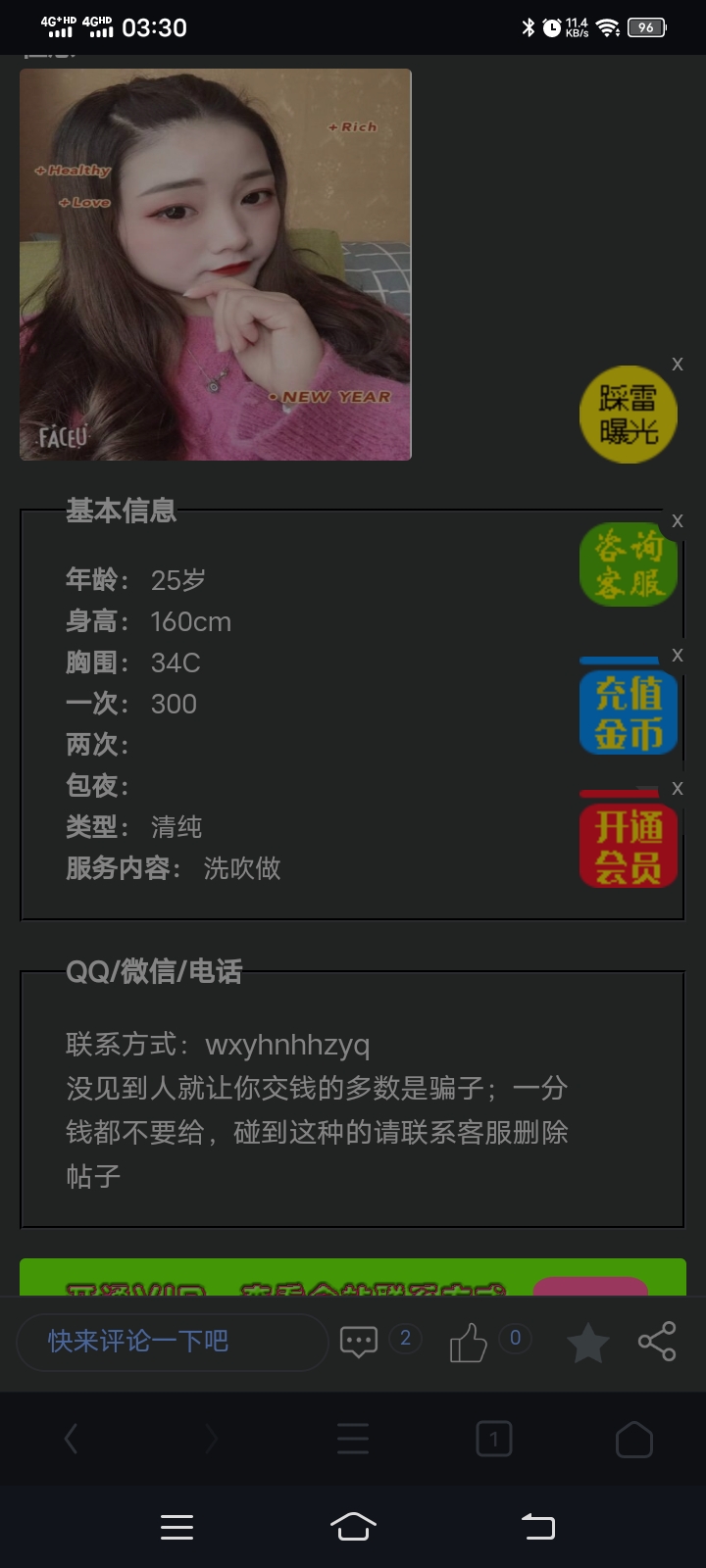Favorite this post with the star
The image size is (706, 1568).
(x=588, y=1342)
